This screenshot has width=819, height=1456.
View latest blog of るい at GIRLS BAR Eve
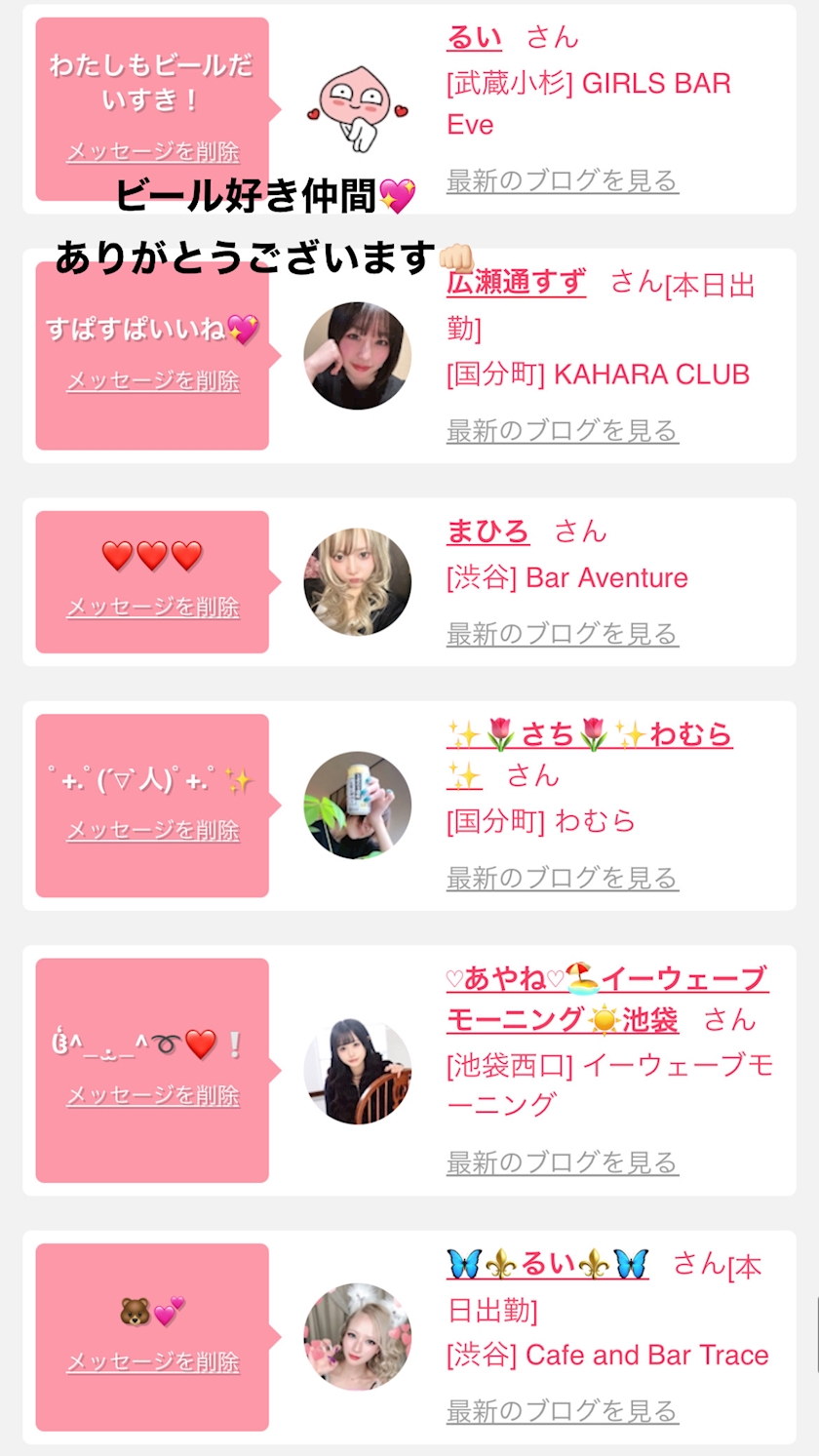(562, 181)
